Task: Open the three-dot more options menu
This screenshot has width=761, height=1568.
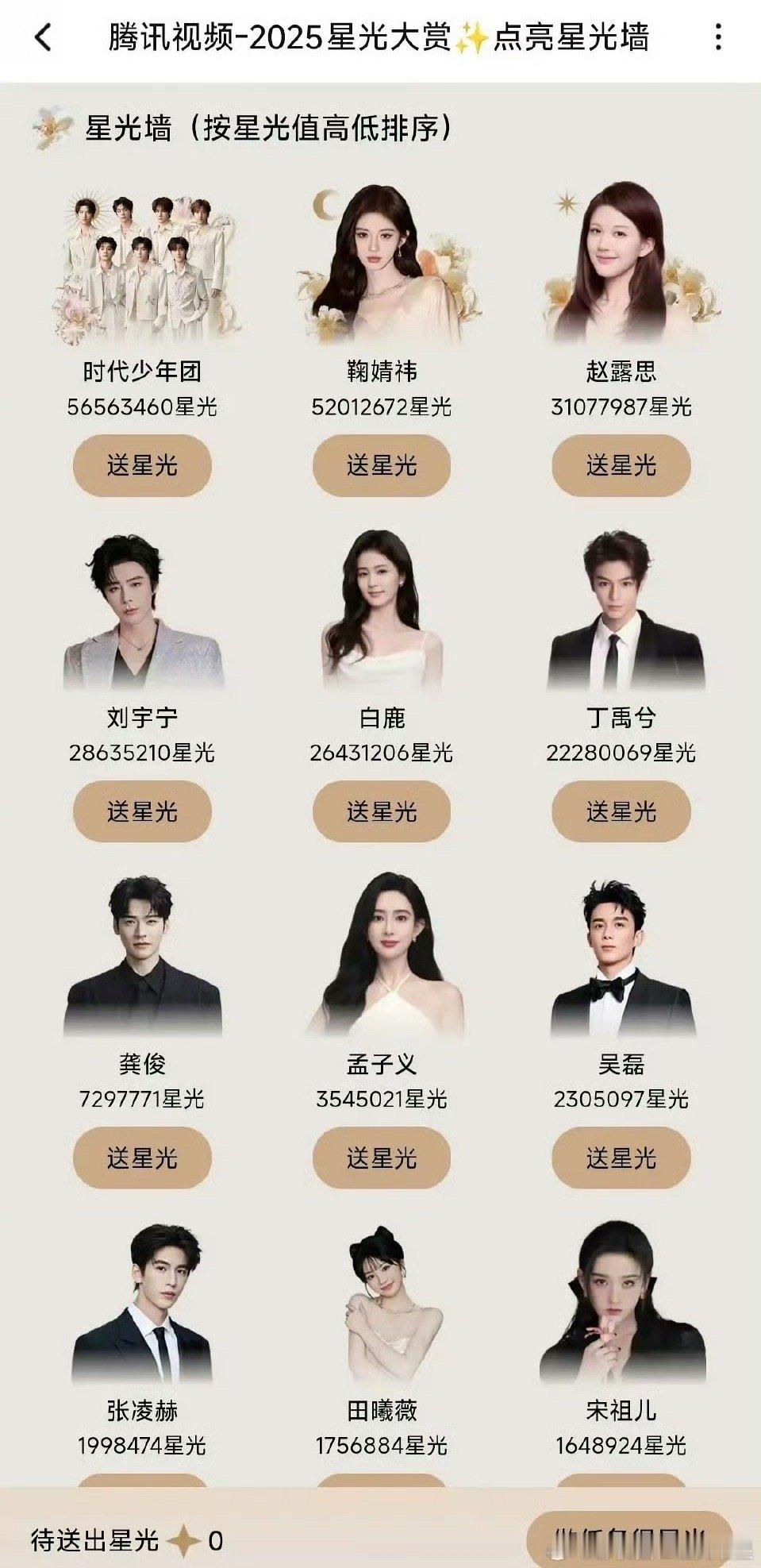Action: (x=718, y=37)
